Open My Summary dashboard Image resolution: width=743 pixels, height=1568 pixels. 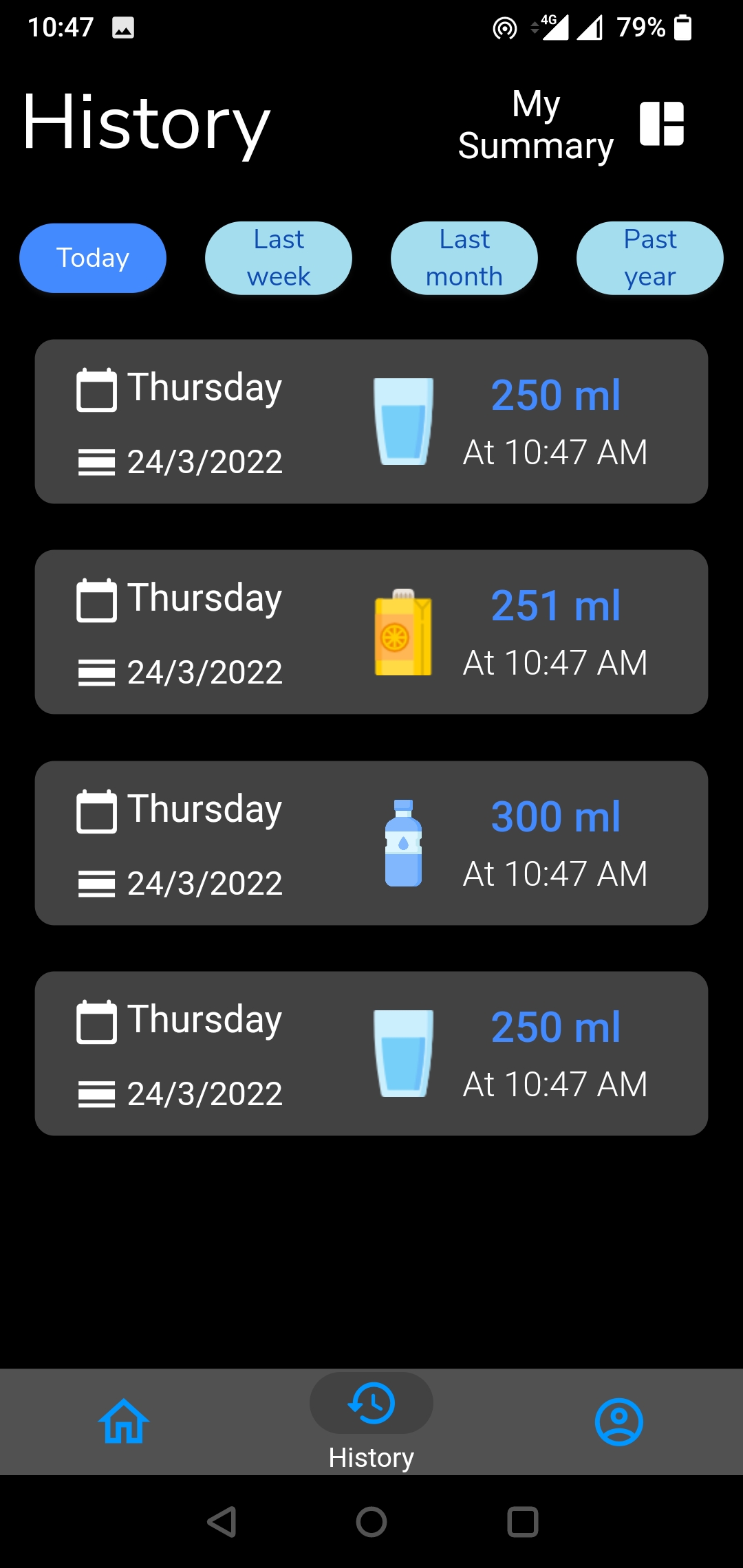571,124
